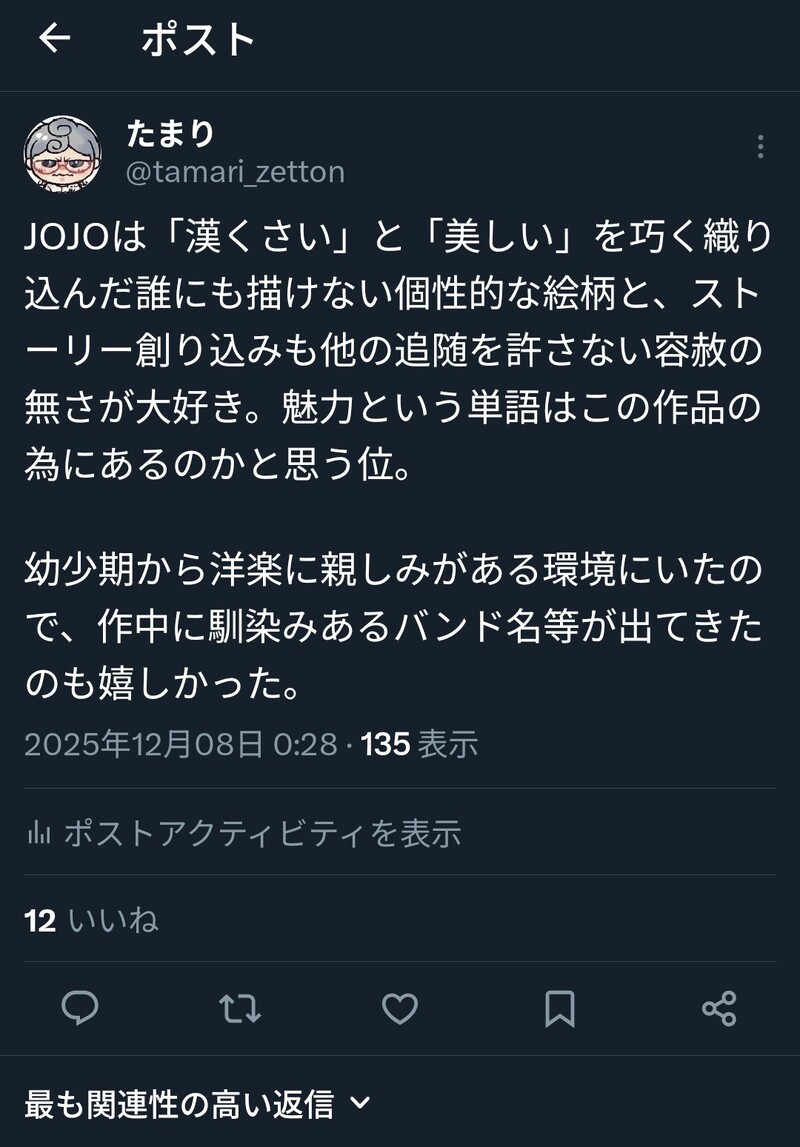Bookmark this post
Image resolution: width=800 pixels, height=1147 pixels.
click(560, 1008)
